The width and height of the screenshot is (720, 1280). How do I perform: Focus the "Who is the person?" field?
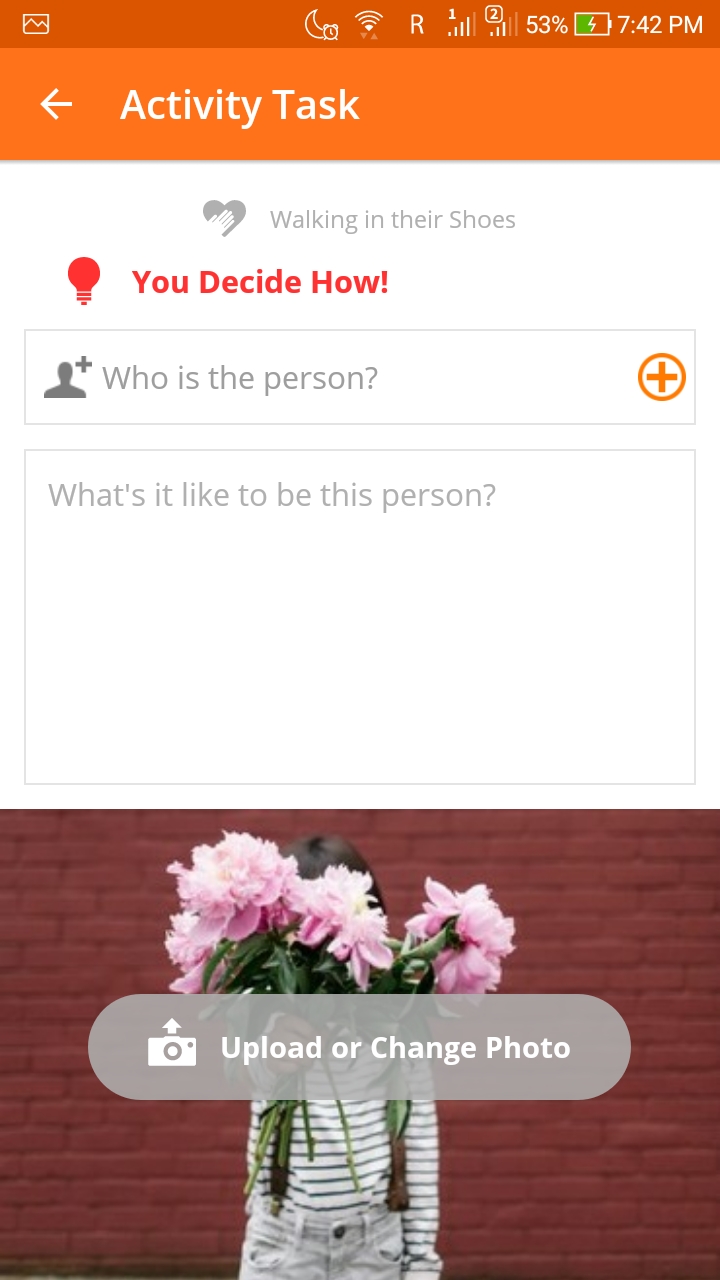(350, 378)
